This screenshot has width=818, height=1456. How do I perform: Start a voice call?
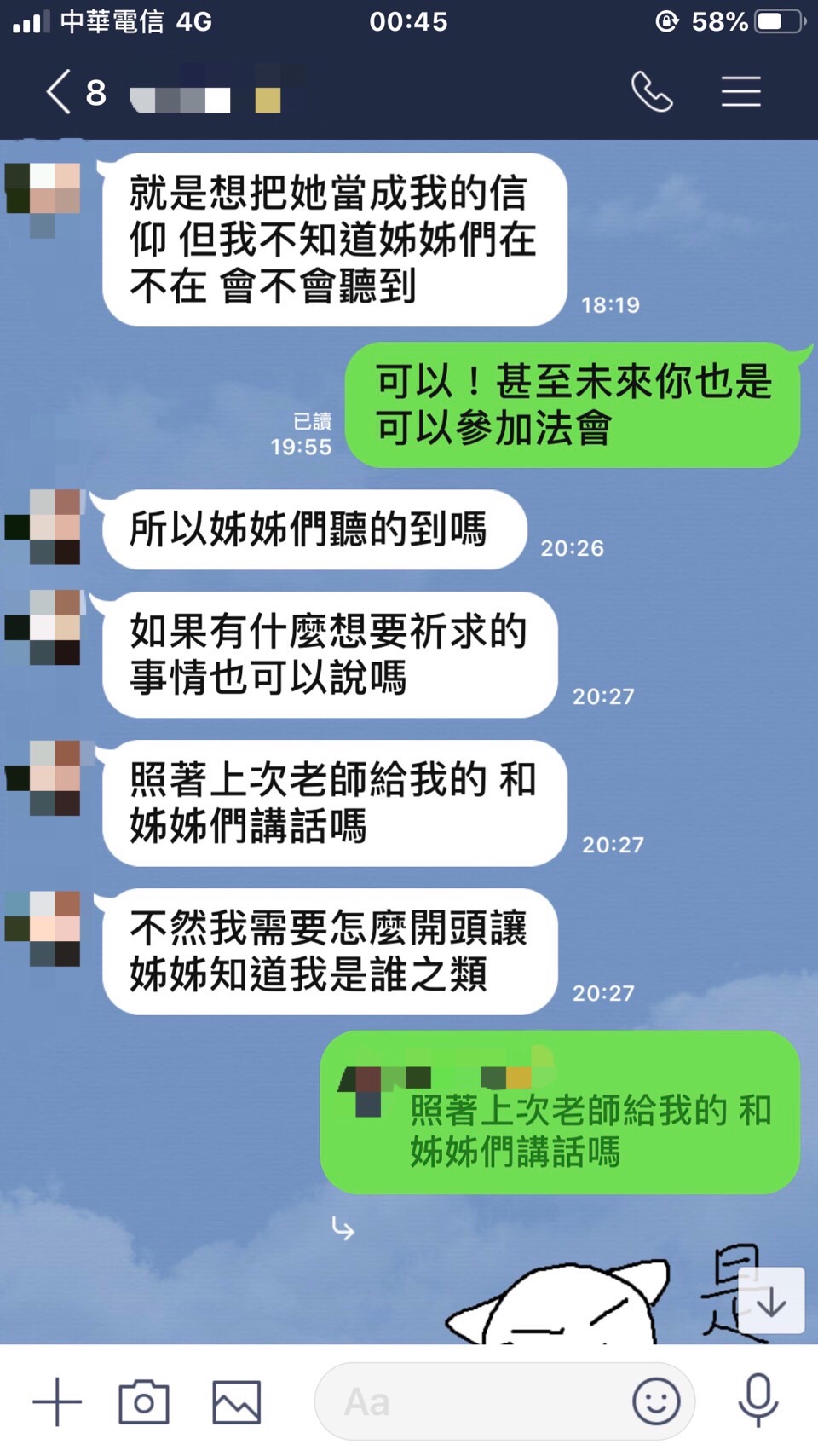(x=652, y=92)
